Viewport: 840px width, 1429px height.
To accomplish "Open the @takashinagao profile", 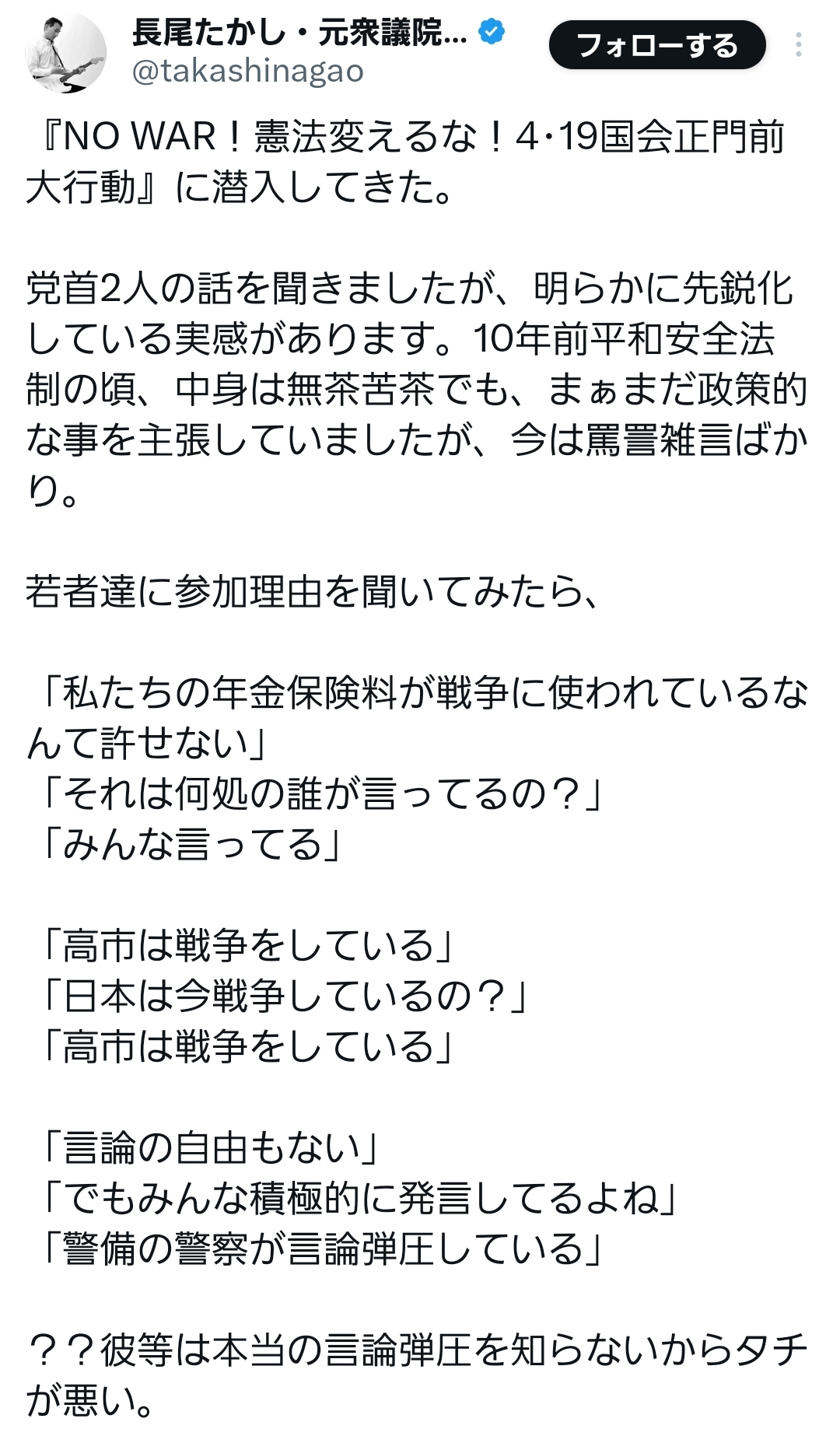I will [x=248, y=72].
